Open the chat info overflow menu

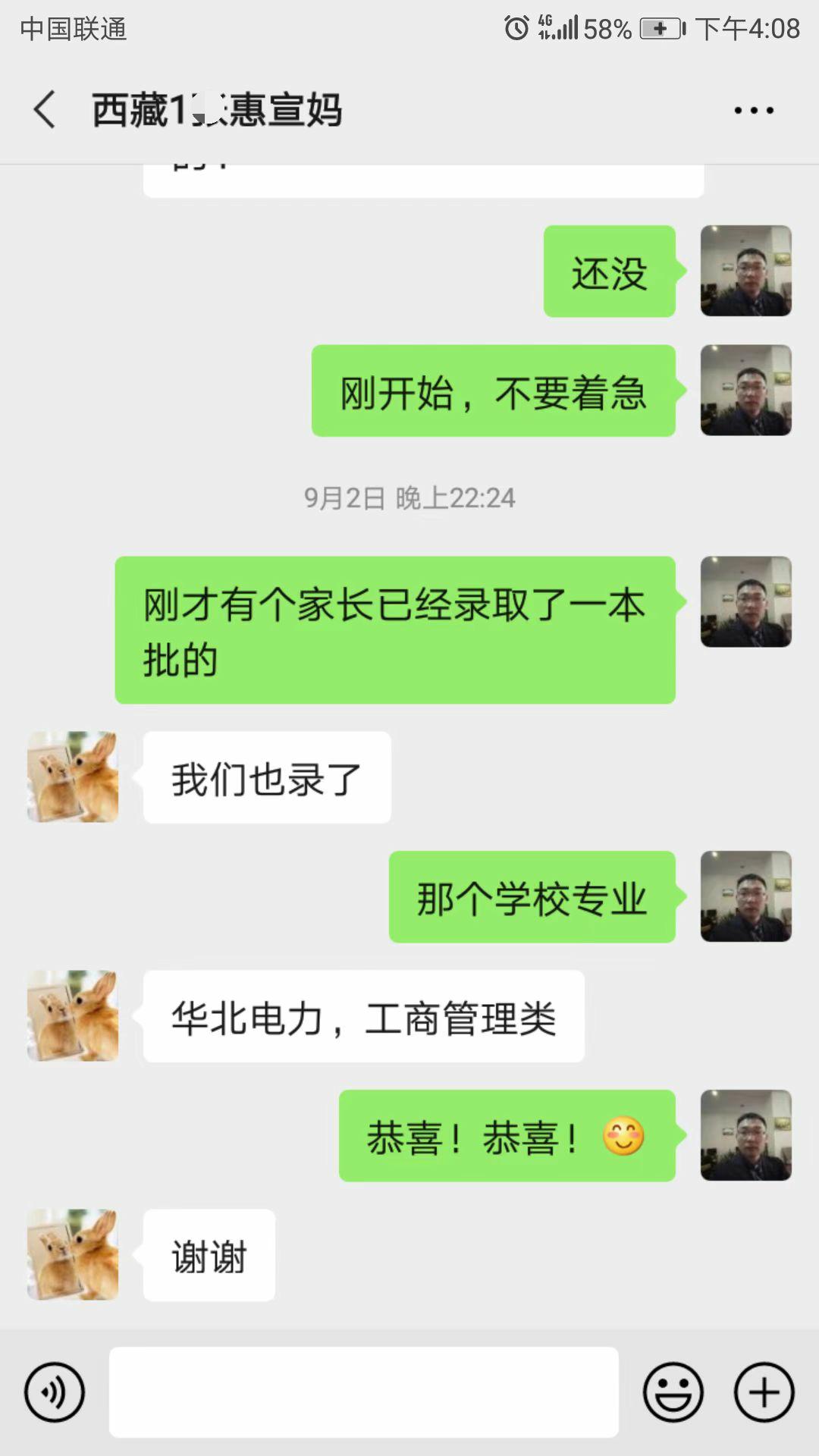tap(754, 111)
